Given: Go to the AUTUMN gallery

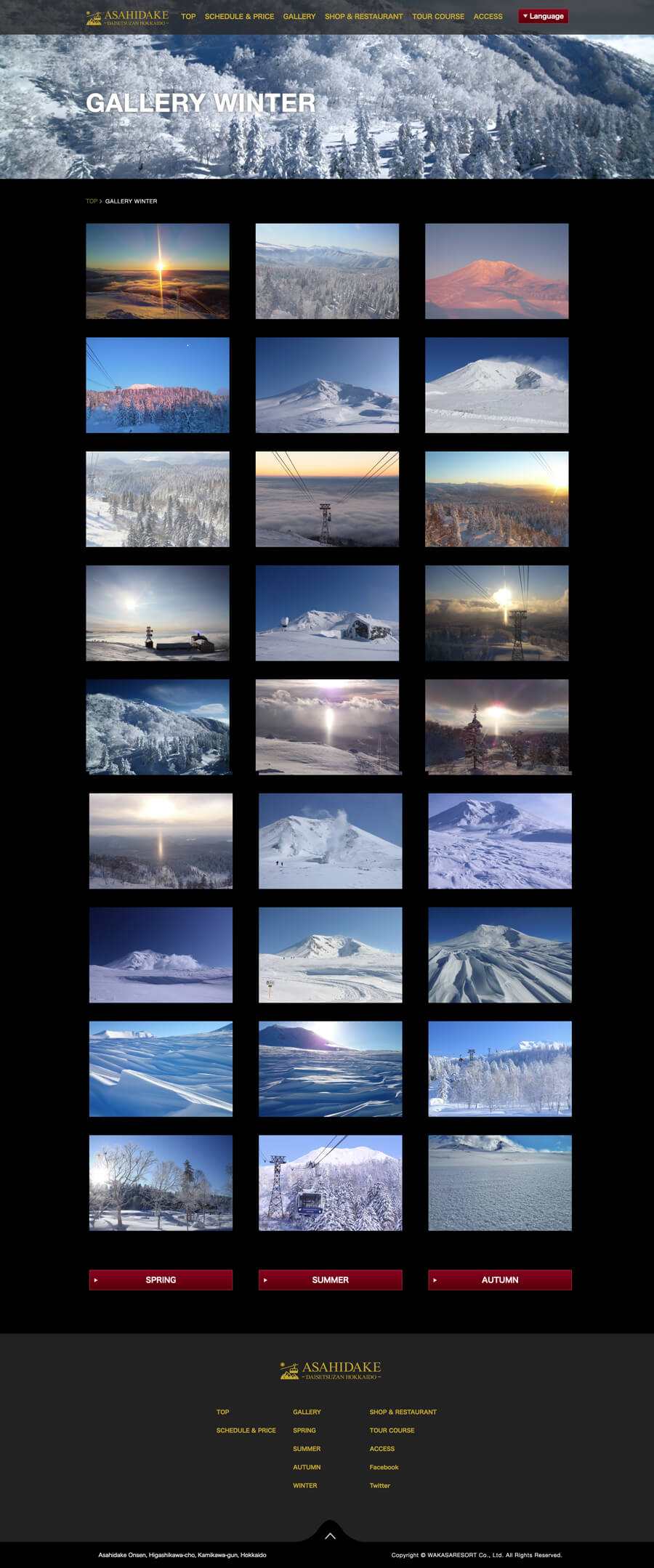Looking at the screenshot, I should point(499,1280).
